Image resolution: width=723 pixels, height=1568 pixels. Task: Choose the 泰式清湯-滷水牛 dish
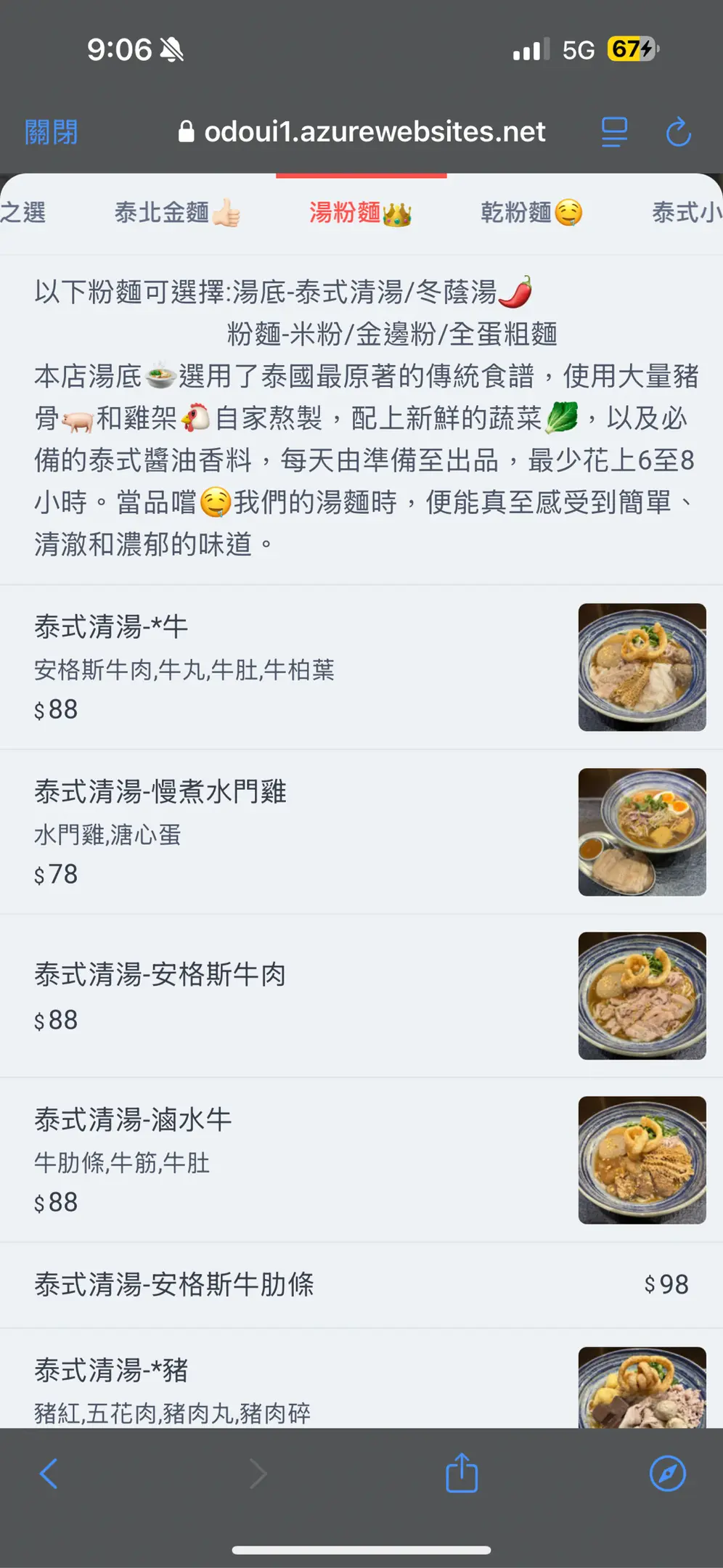click(361, 1160)
